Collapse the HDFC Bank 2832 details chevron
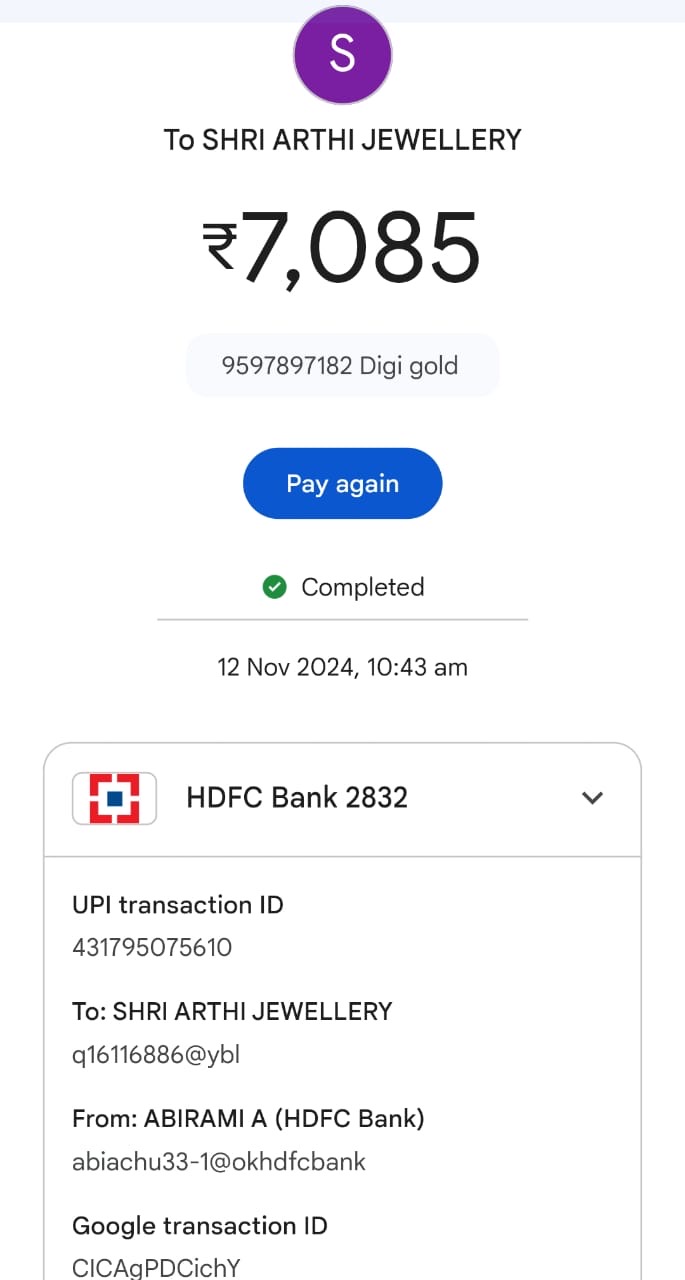Screen dimensions: 685x1280 pos(593,798)
